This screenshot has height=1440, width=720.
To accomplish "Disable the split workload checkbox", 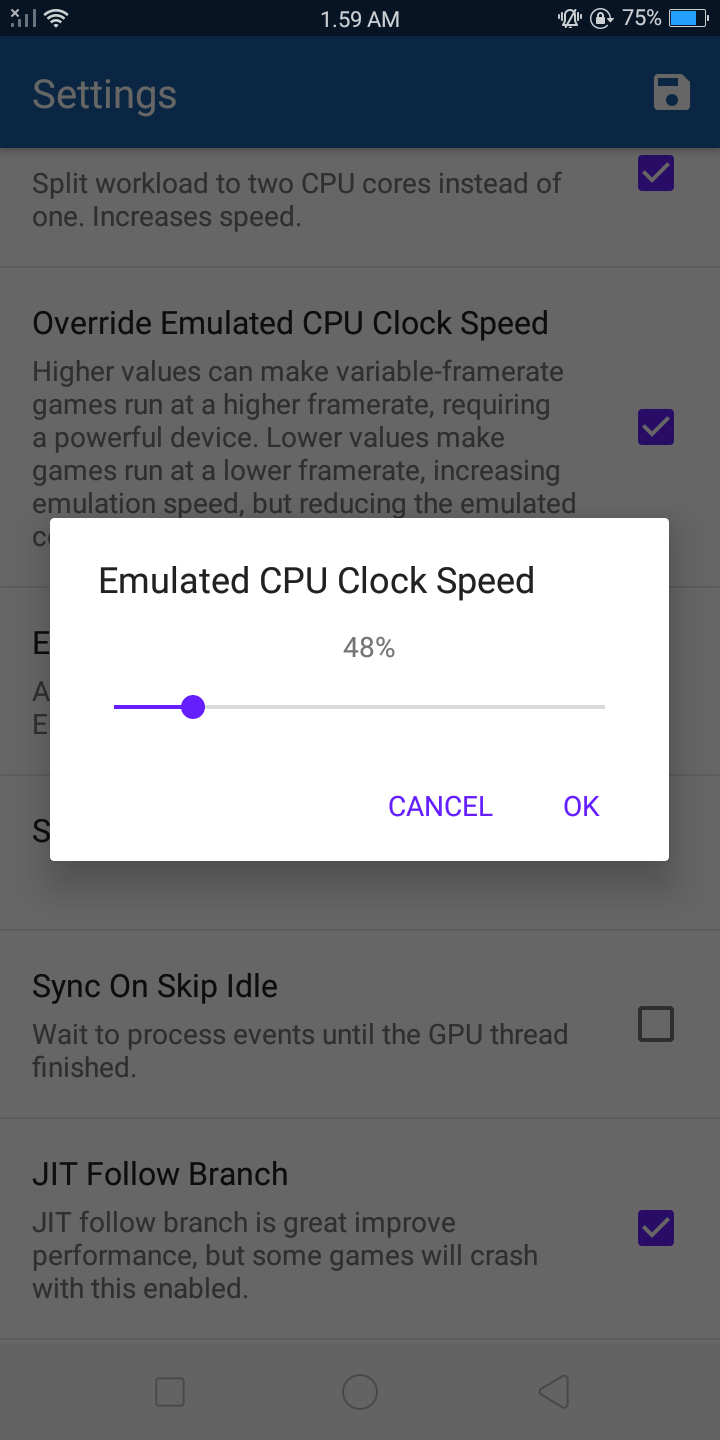I will tap(655, 172).
